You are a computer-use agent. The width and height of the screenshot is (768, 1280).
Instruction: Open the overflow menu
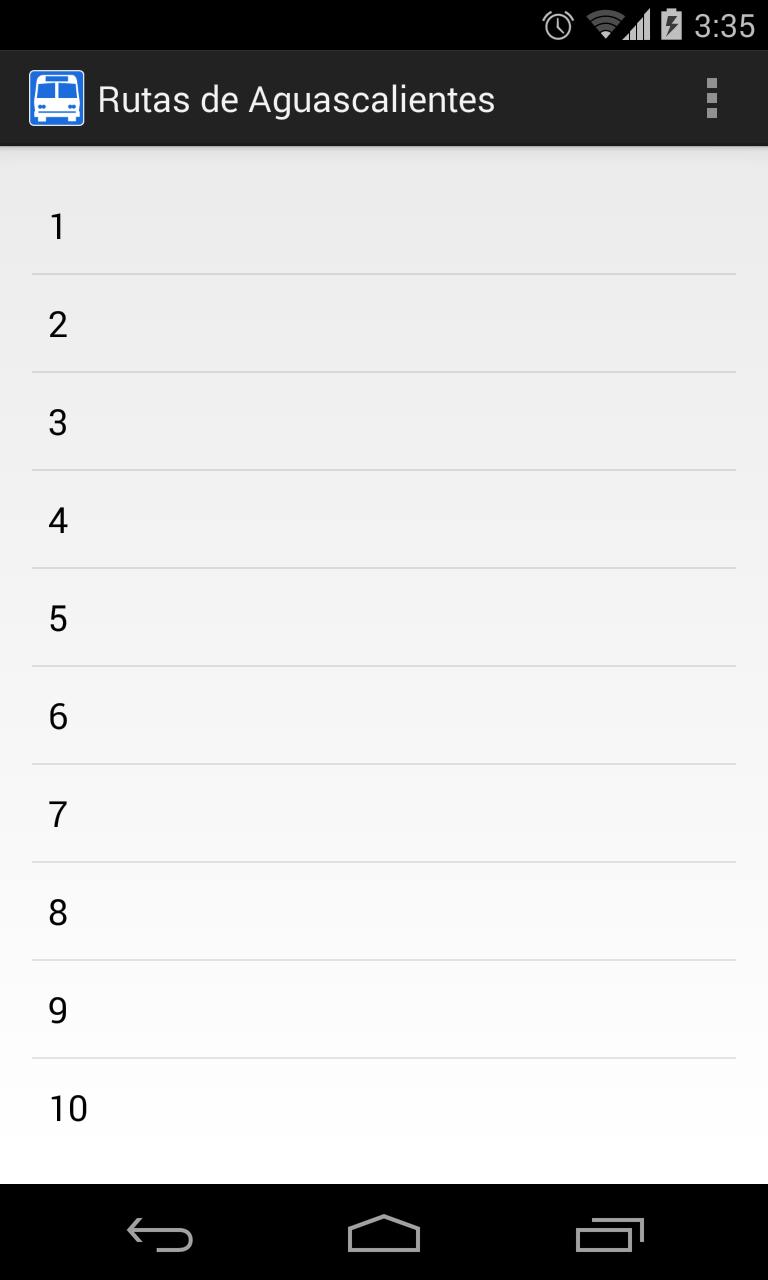coord(711,98)
